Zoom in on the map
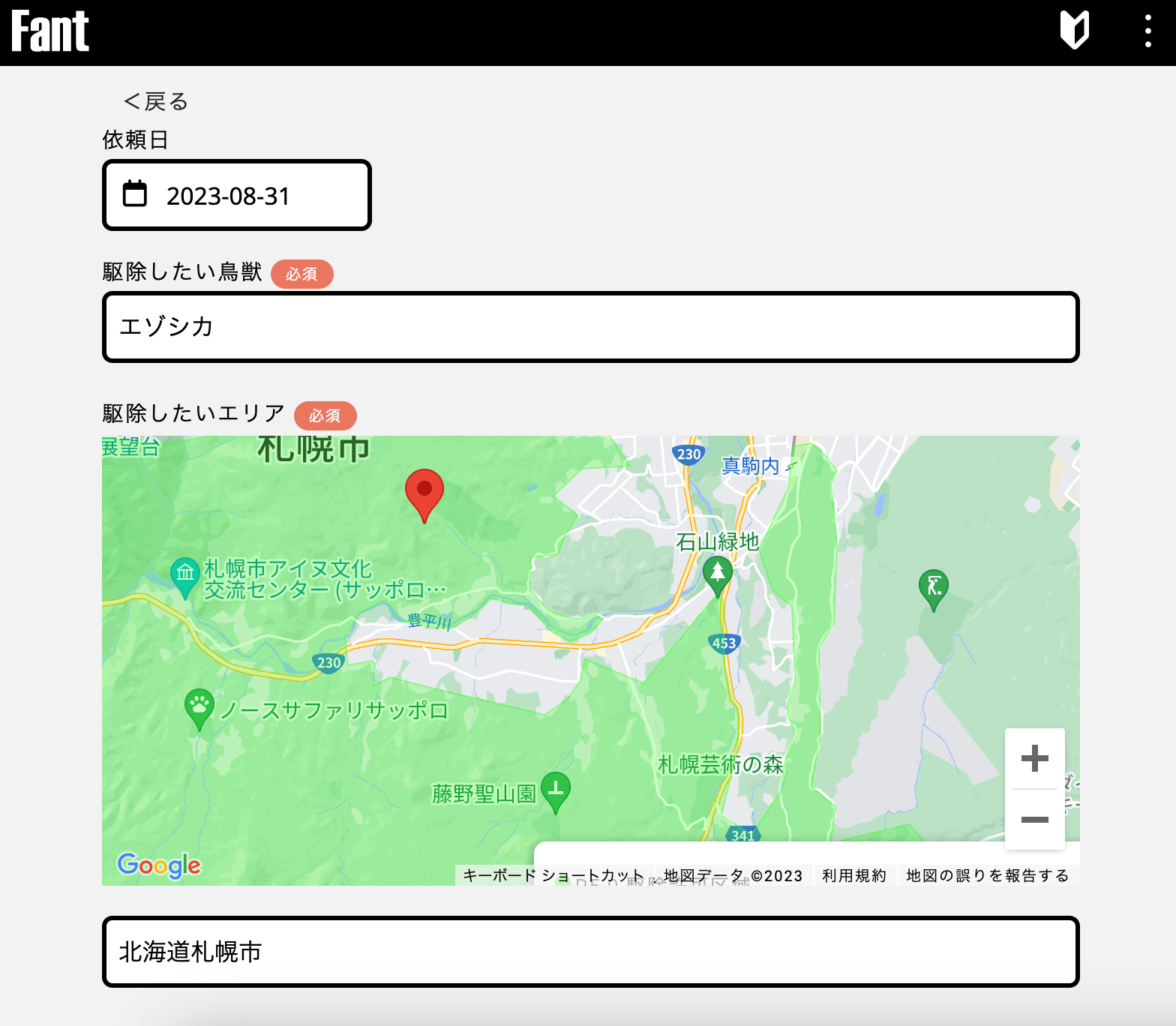1176x1026 pixels. point(1034,758)
